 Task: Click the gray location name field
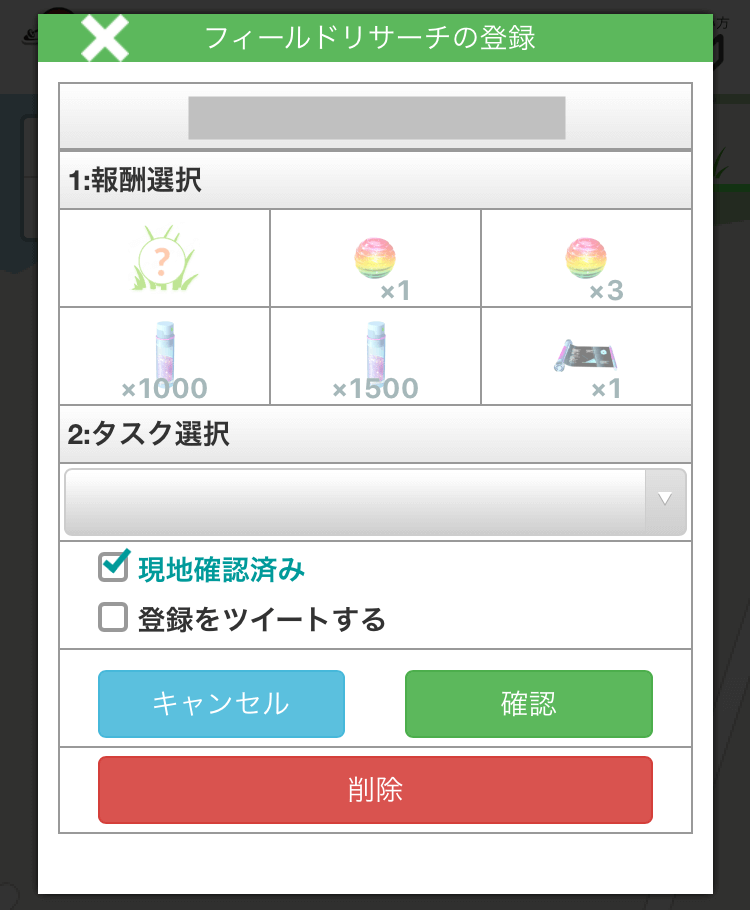click(374, 118)
